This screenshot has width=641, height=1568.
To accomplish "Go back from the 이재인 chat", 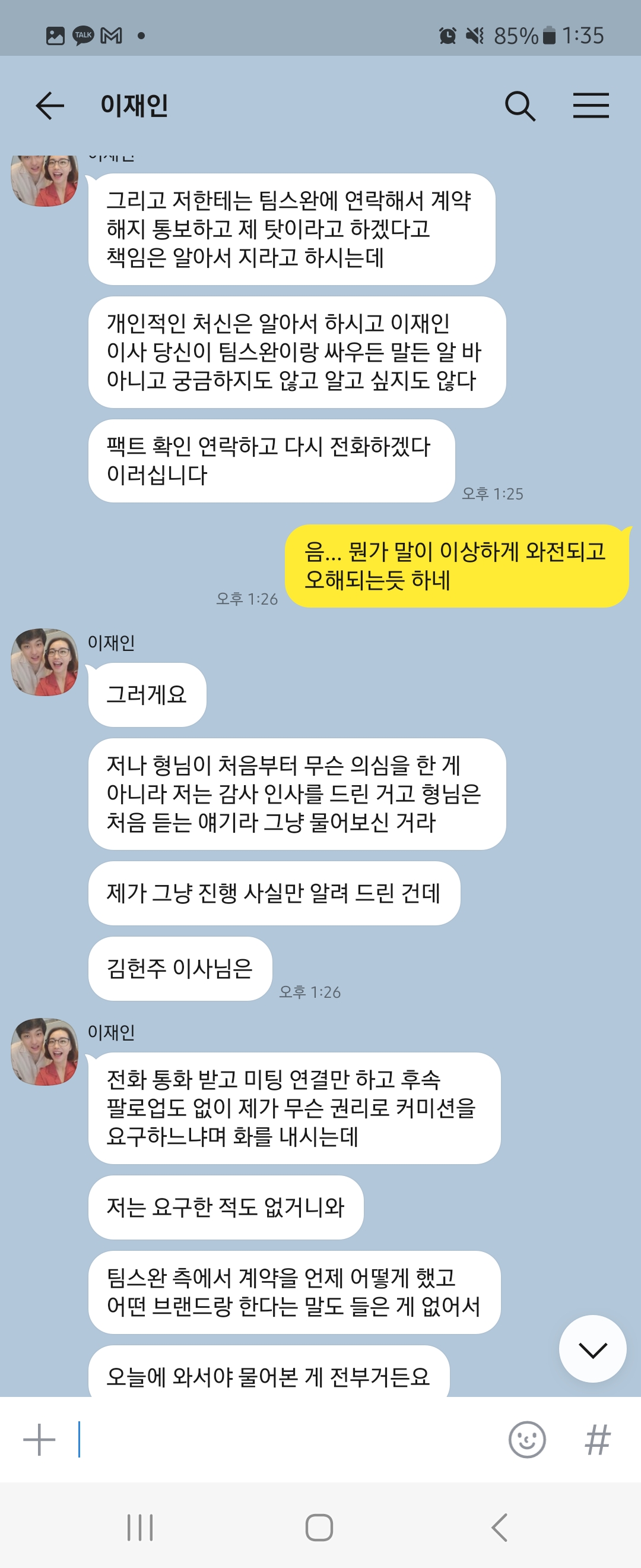I will tap(50, 106).
